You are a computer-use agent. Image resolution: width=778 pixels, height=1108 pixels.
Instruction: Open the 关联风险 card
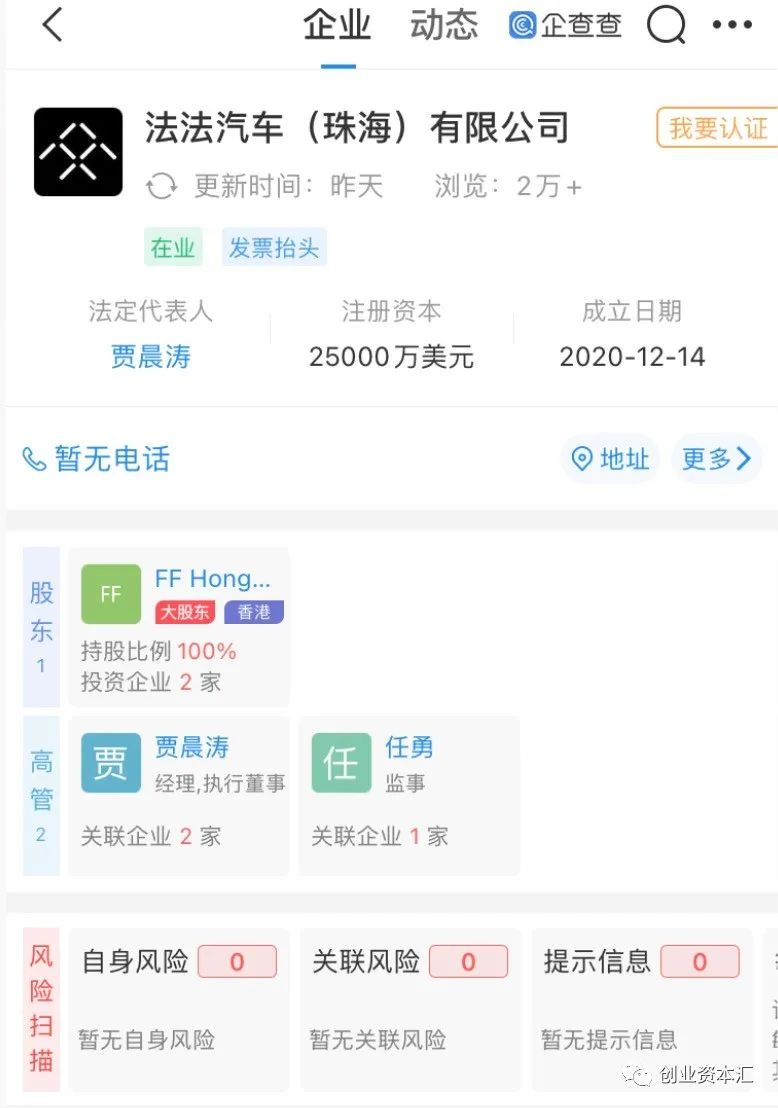(x=410, y=1003)
